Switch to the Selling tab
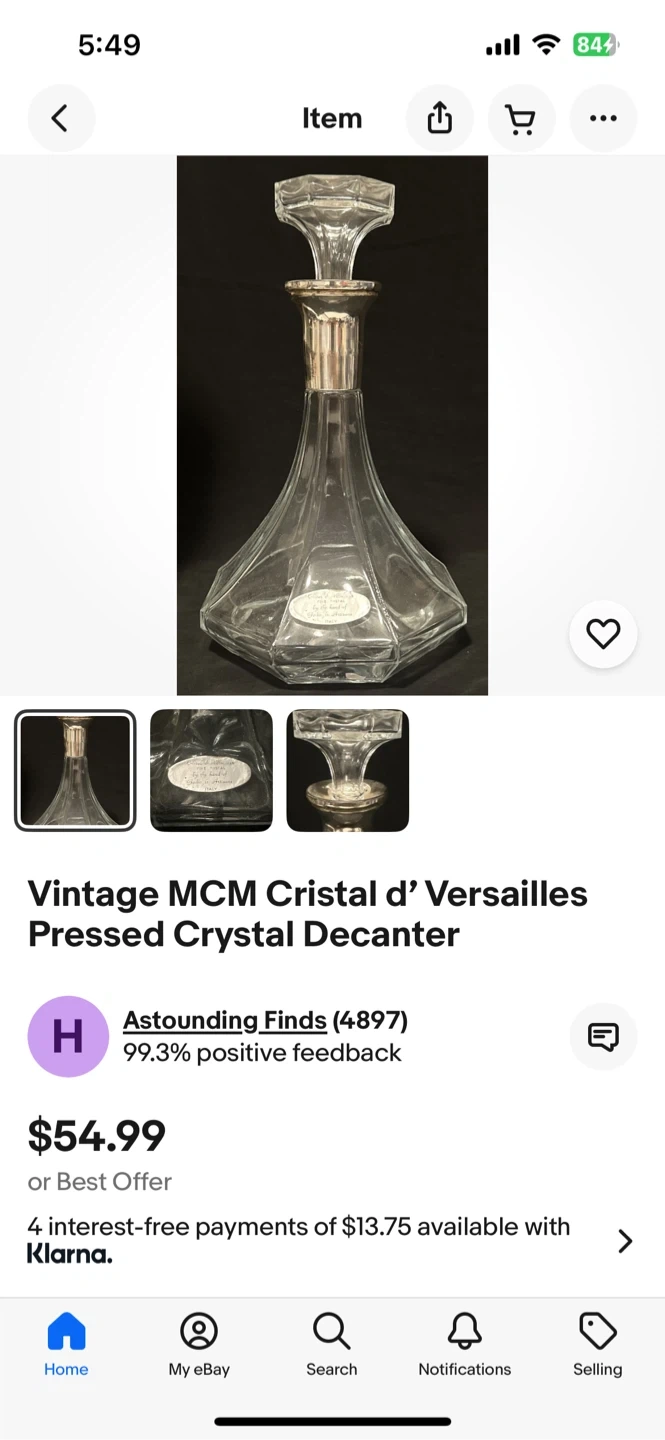Viewport: 665px width, 1440px height. click(x=597, y=1345)
